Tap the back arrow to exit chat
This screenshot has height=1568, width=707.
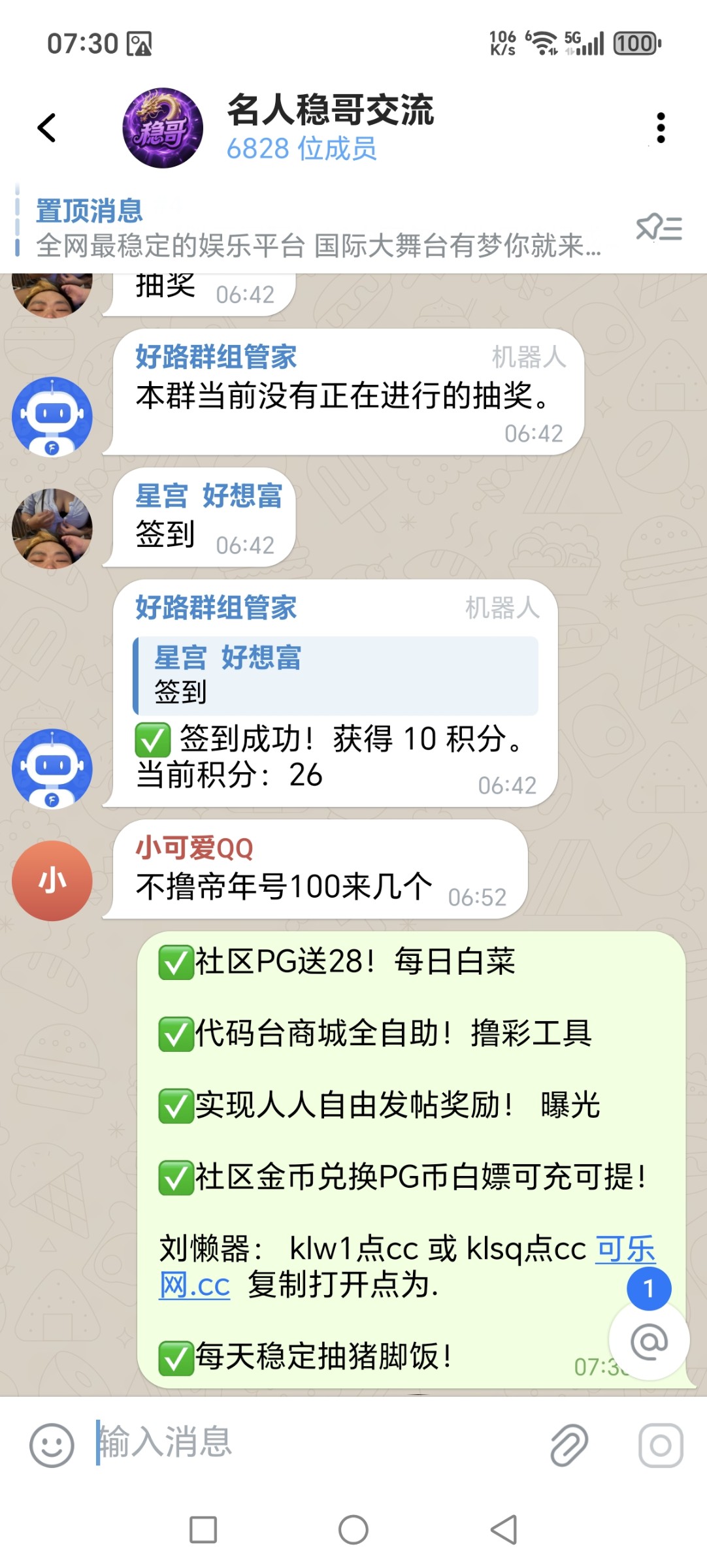pyautogui.click(x=44, y=127)
